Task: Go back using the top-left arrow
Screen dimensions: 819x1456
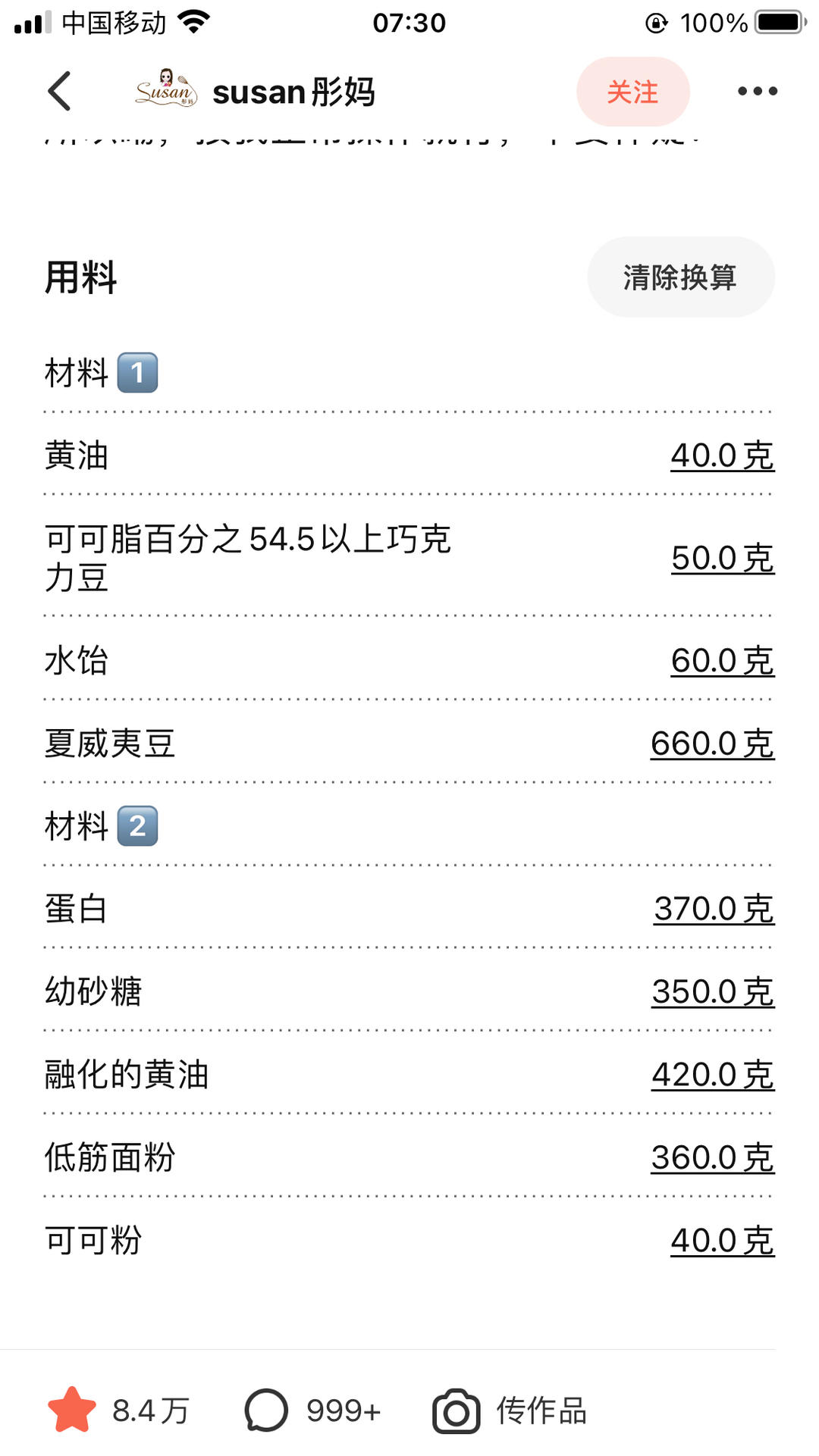Action: click(x=59, y=92)
